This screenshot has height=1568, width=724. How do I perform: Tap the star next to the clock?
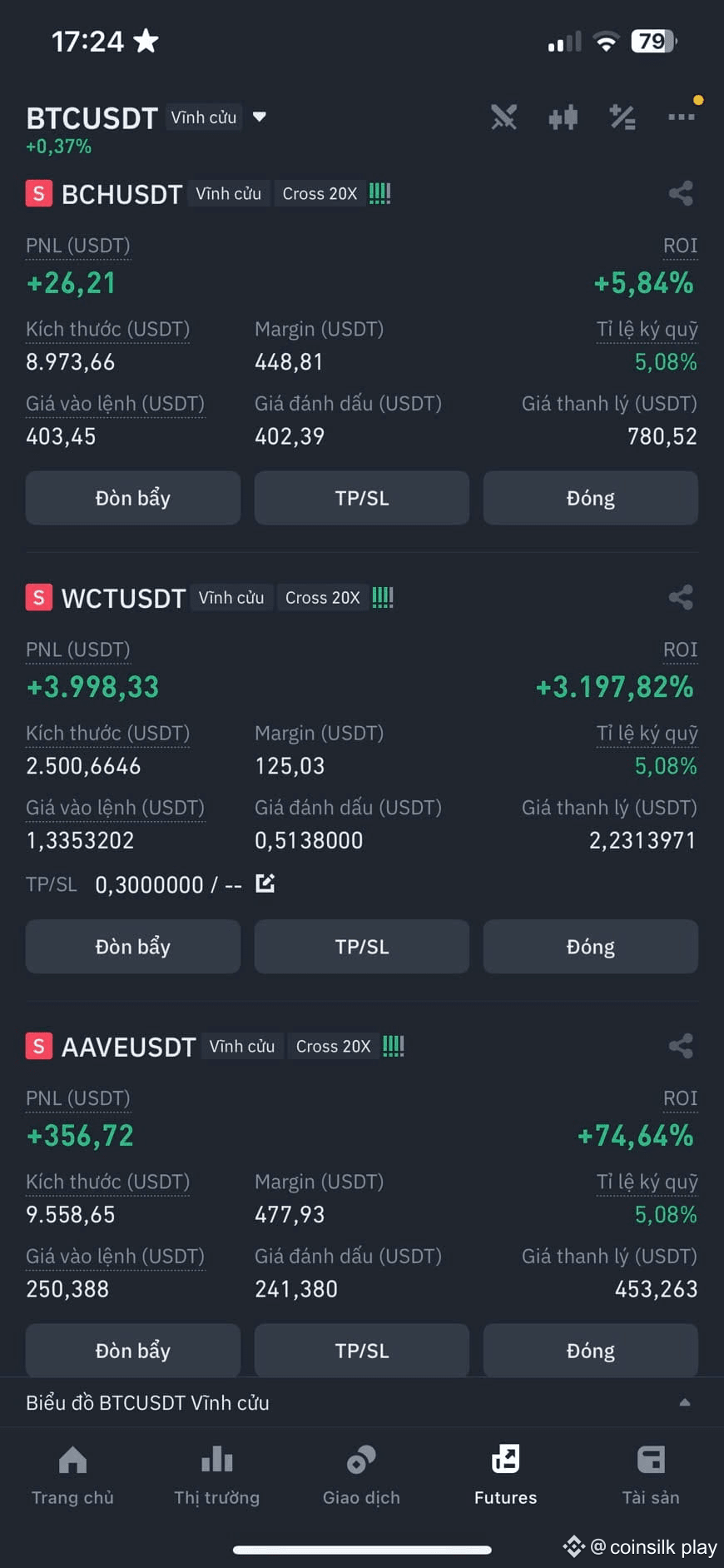146,40
